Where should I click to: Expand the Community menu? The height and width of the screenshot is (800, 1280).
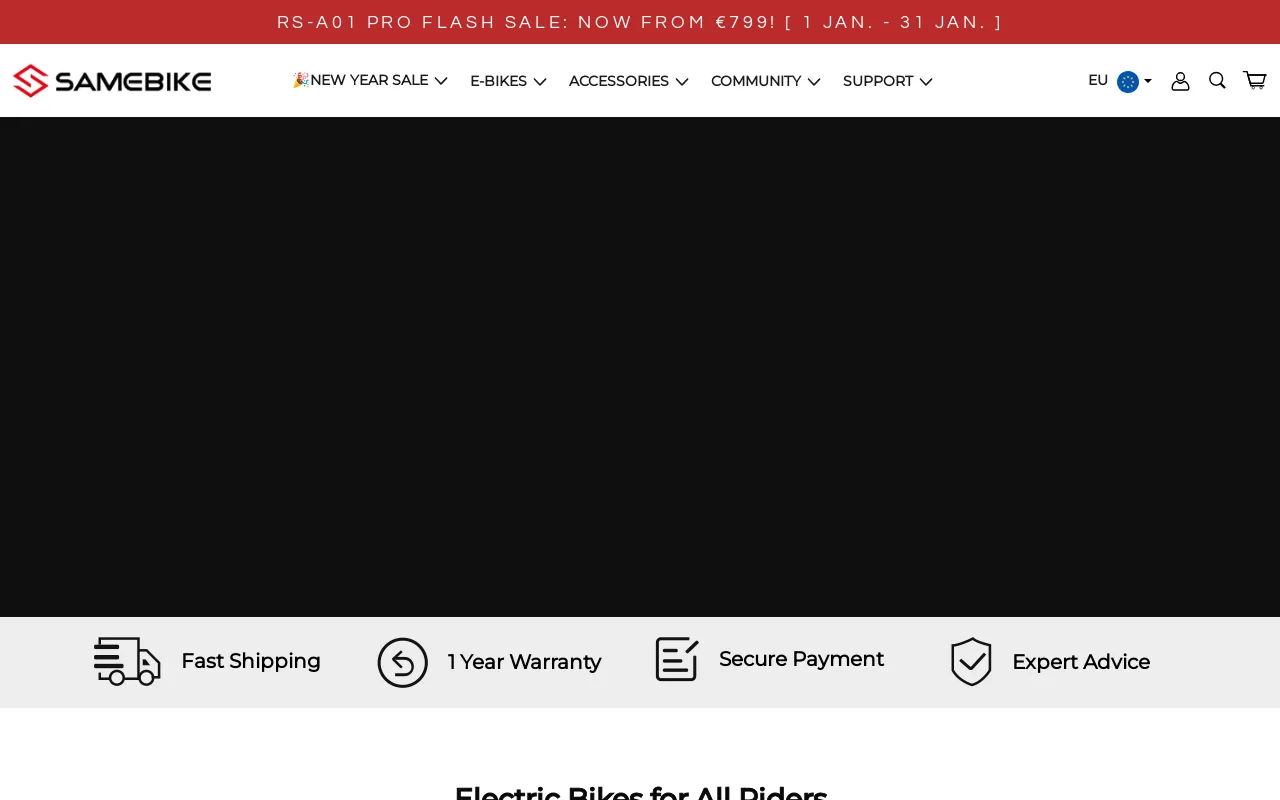click(765, 81)
